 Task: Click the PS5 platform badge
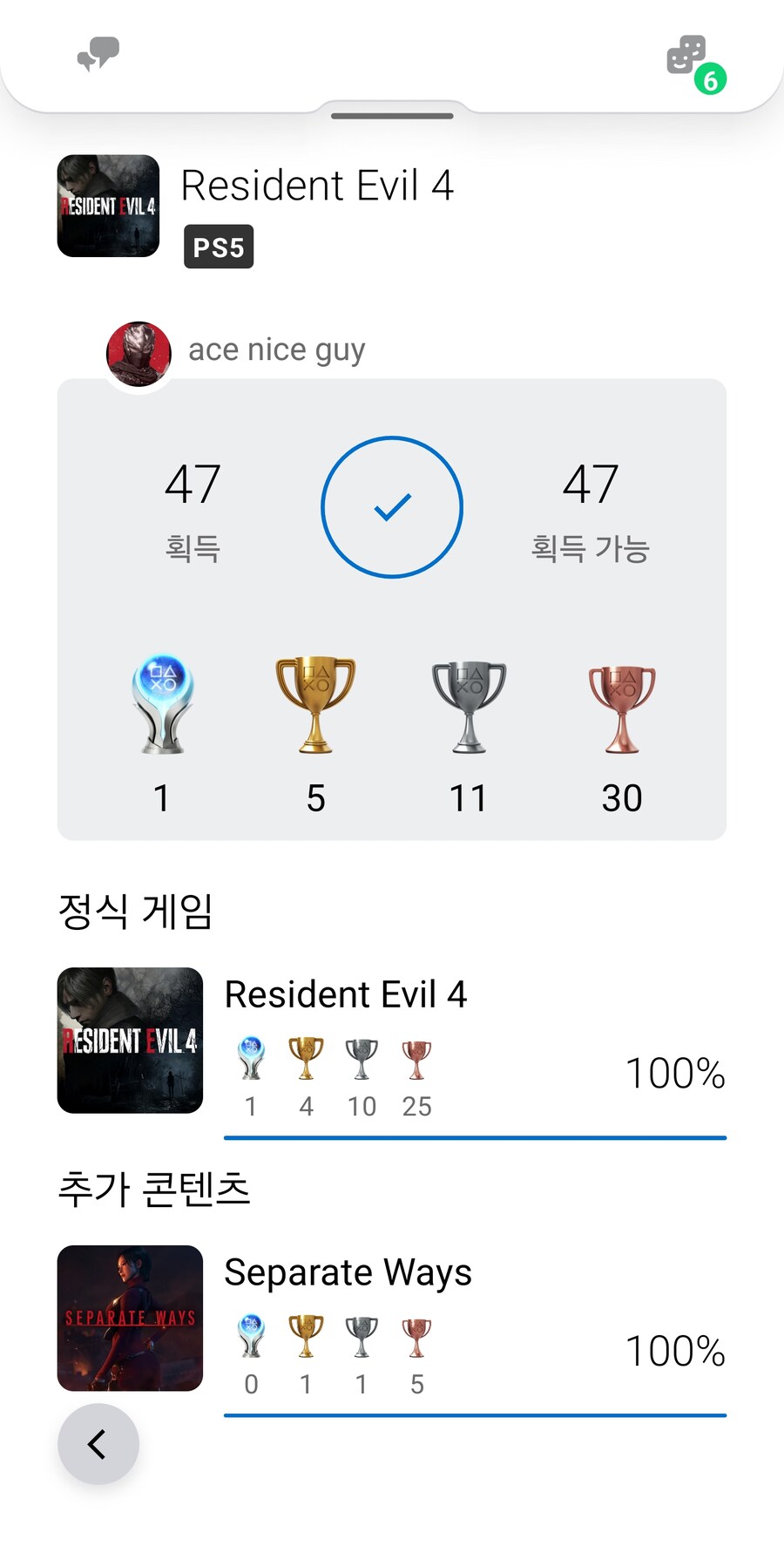(x=218, y=247)
